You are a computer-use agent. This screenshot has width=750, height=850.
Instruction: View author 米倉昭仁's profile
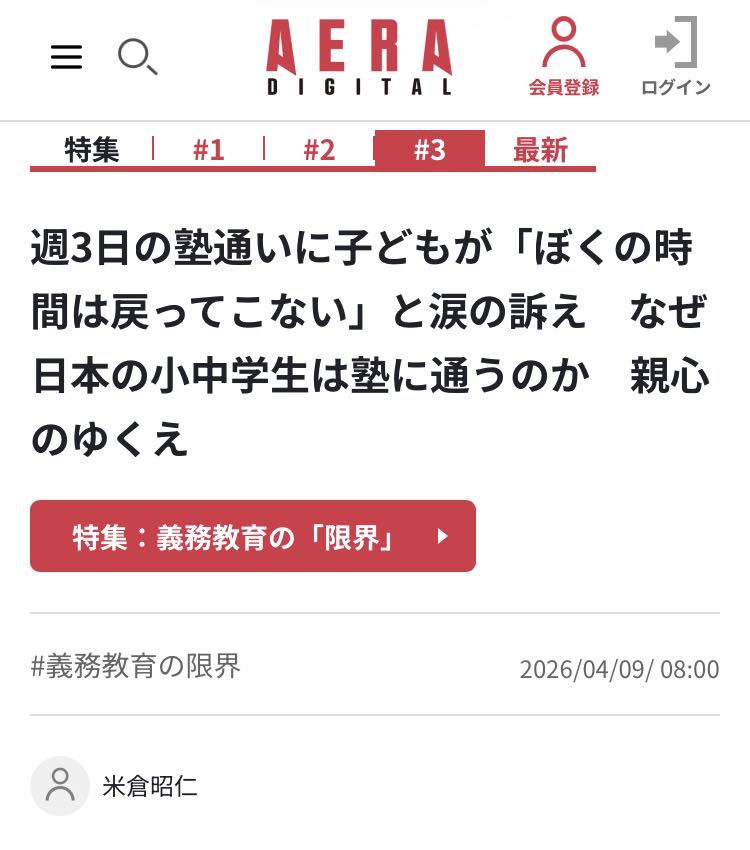coord(150,786)
